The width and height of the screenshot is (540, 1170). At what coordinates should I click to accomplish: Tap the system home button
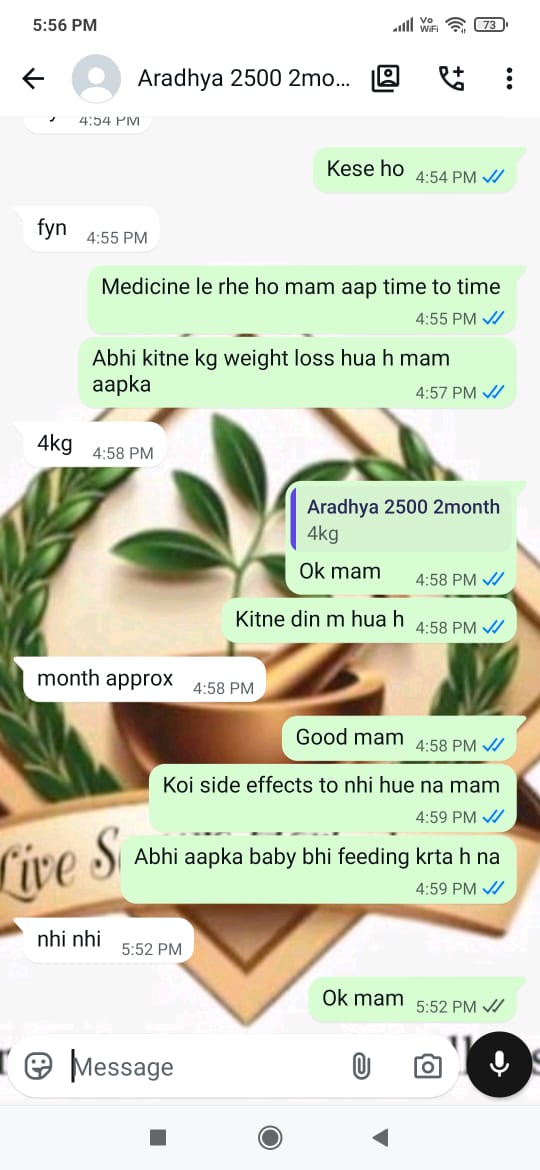click(x=270, y=1137)
